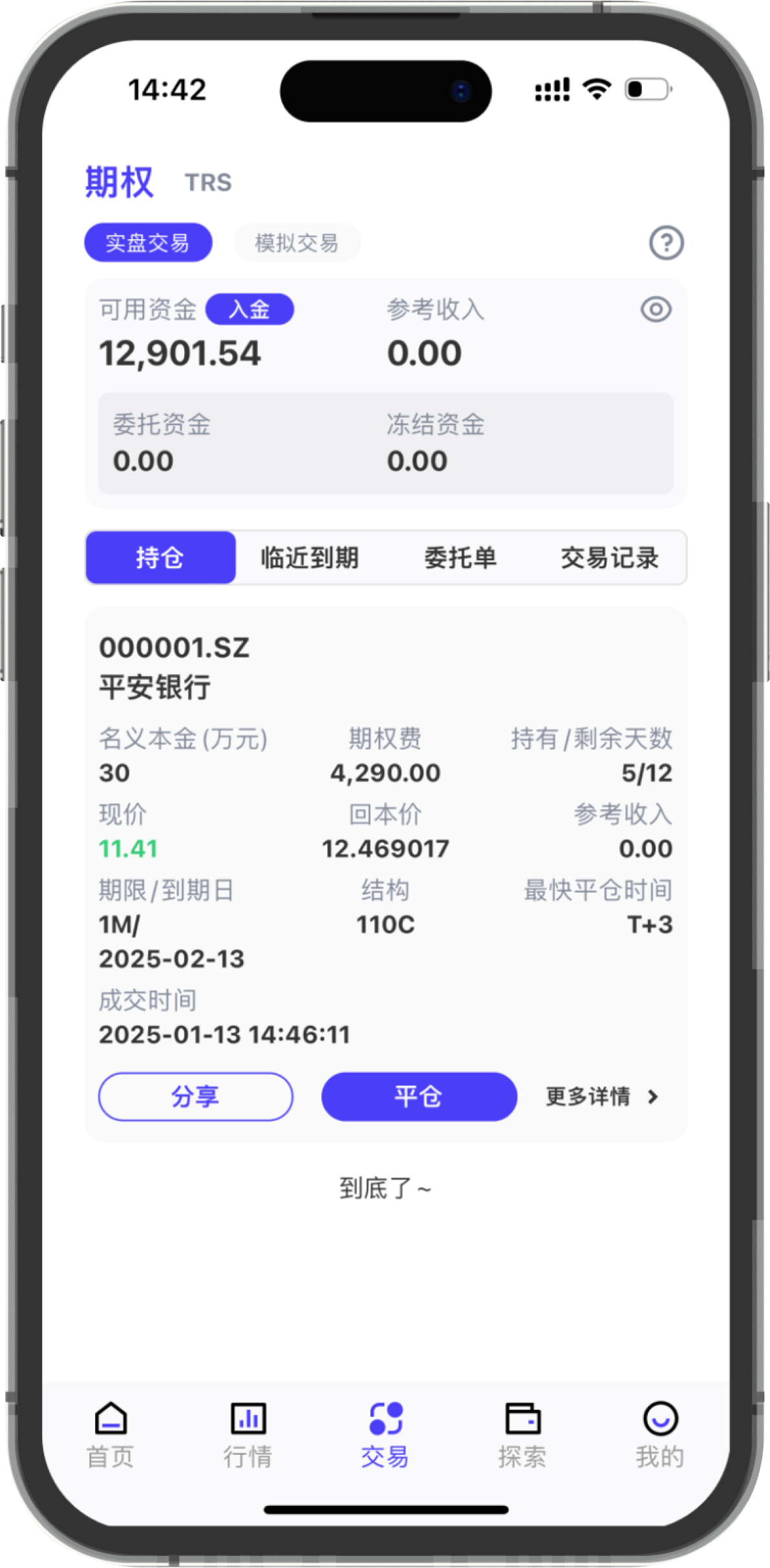770x1568 pixels.
Task: Open the help question mark icon
Action: (666, 243)
